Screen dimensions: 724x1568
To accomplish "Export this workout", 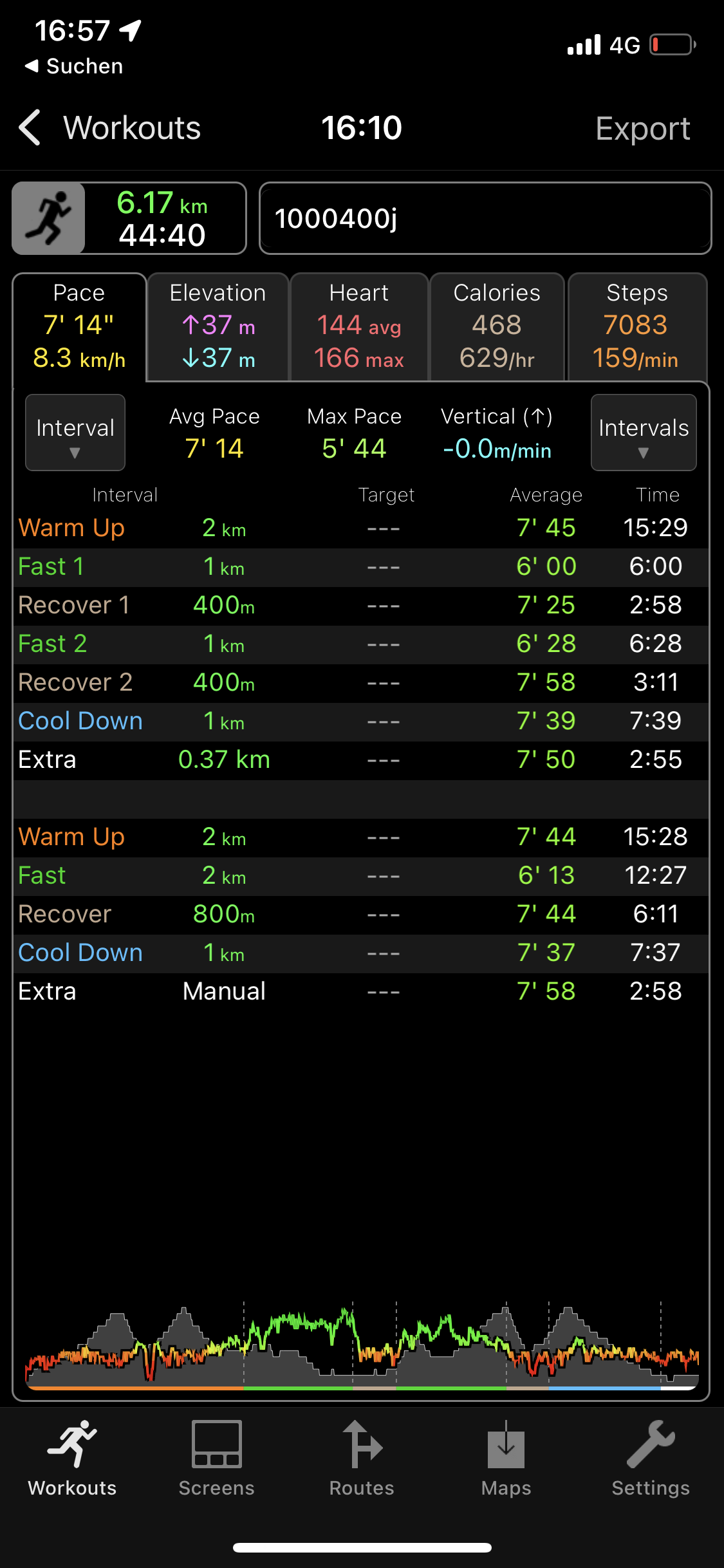I will tap(642, 129).
